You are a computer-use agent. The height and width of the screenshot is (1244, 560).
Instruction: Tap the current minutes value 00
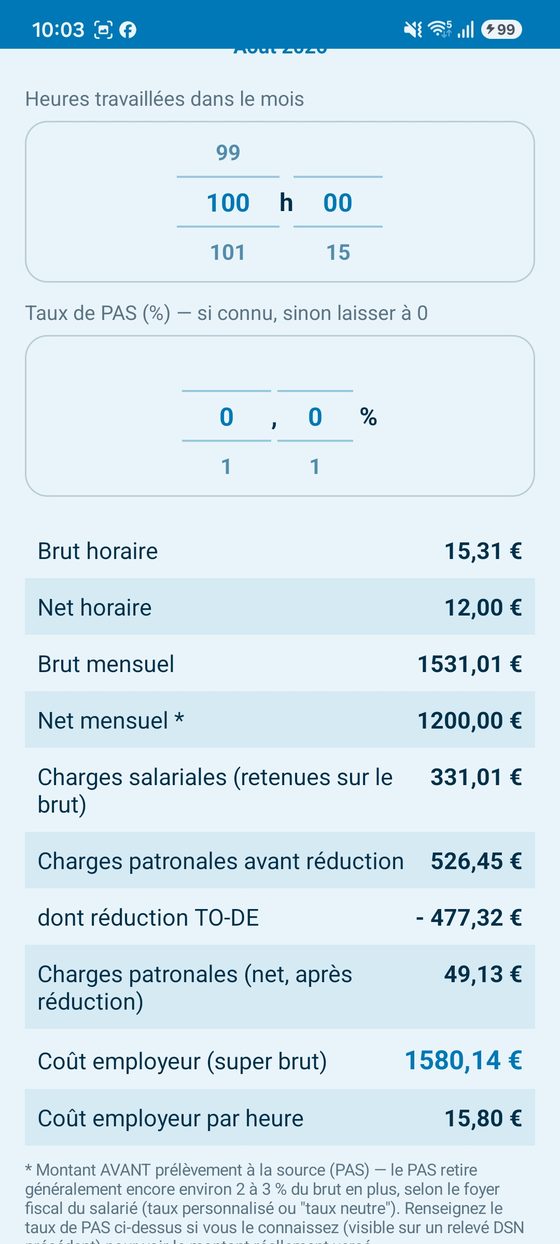point(338,203)
